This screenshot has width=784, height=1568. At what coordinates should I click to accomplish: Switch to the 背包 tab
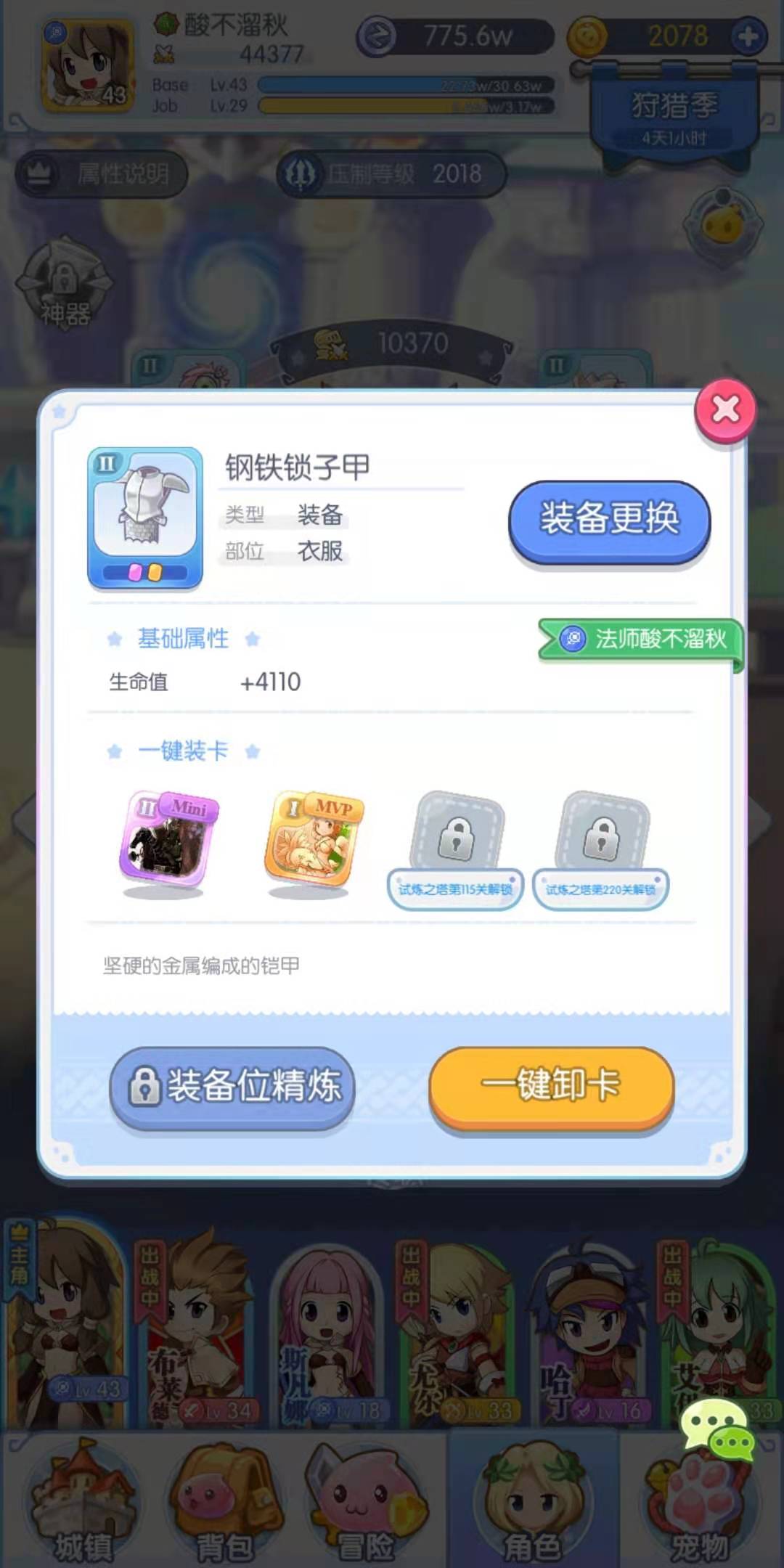(x=225, y=1503)
